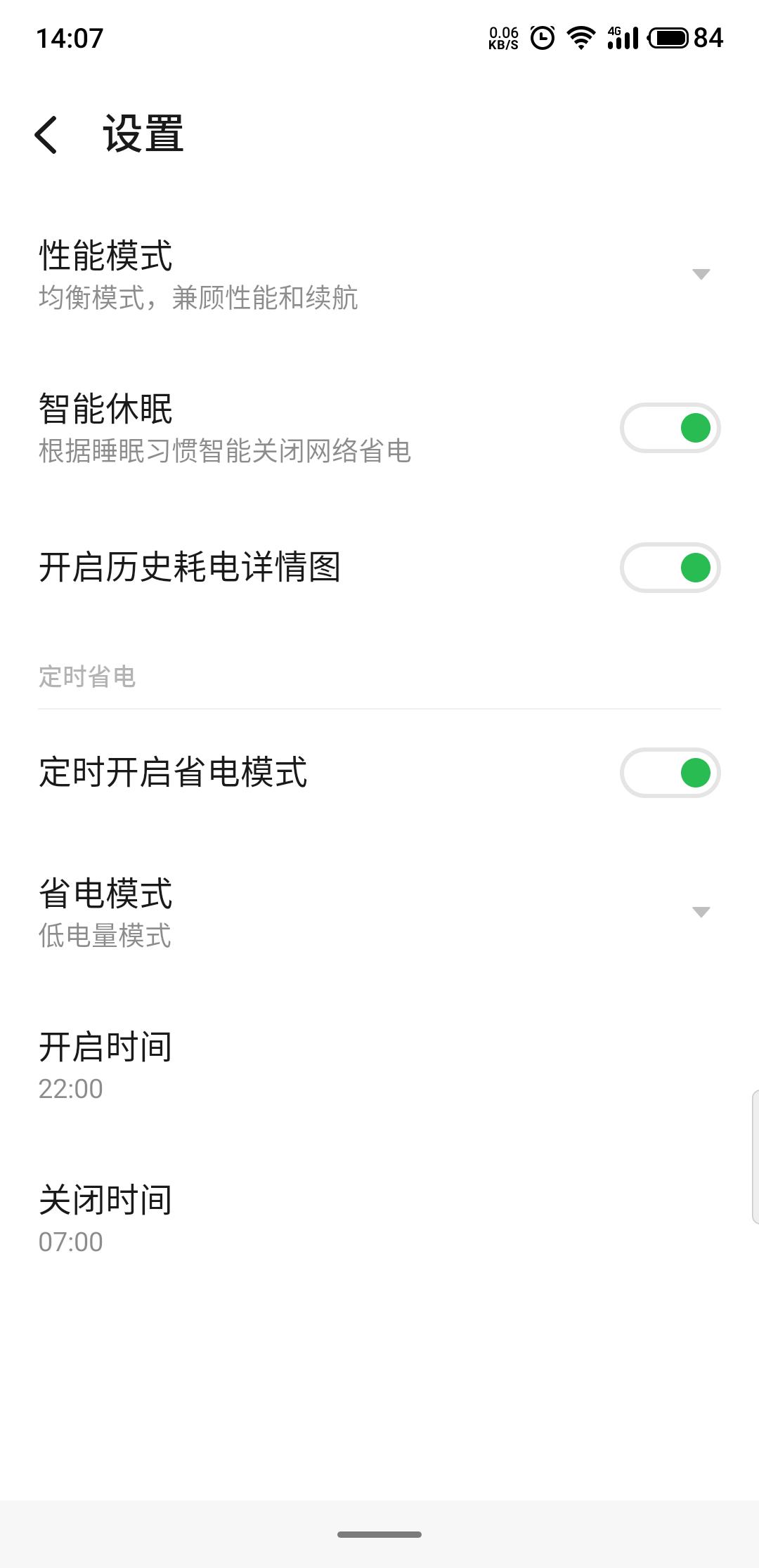This screenshot has height=1568, width=759.
Task: Tap the battery icon in status bar
Action: pos(668,39)
